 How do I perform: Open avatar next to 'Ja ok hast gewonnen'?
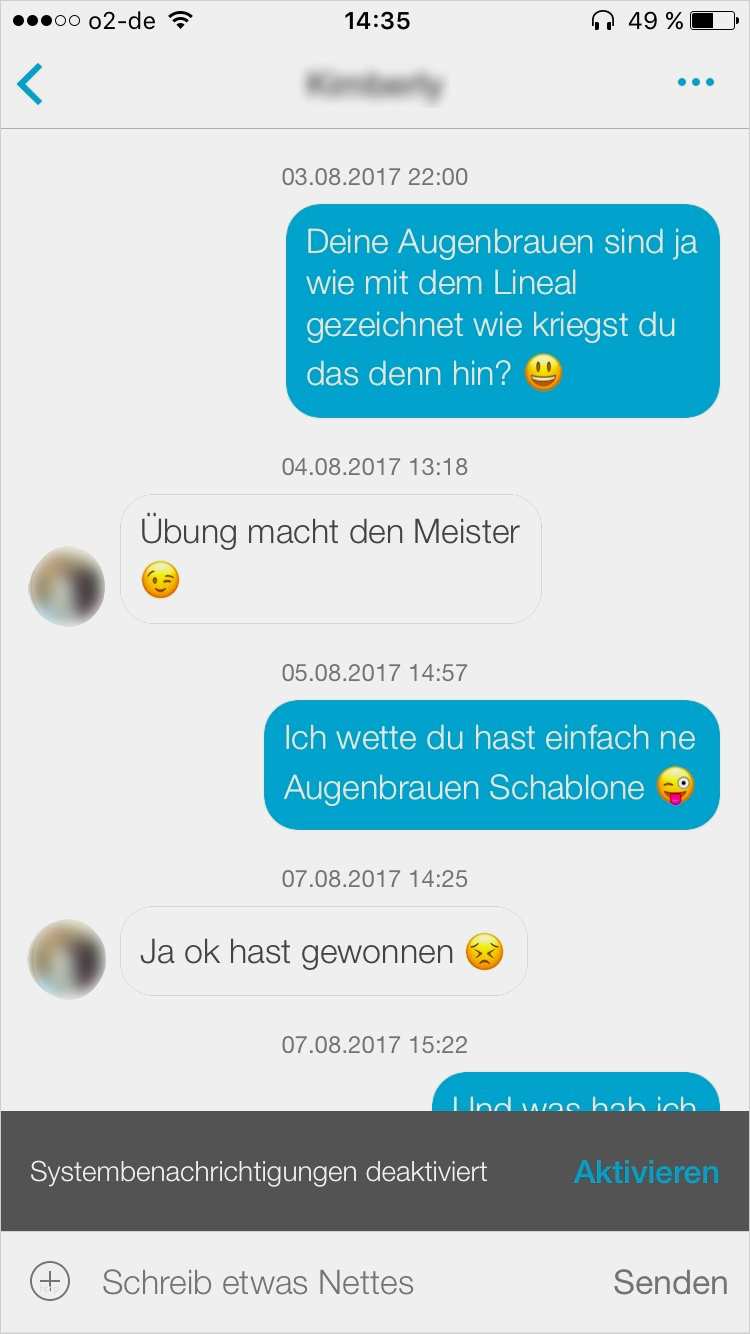(67, 959)
